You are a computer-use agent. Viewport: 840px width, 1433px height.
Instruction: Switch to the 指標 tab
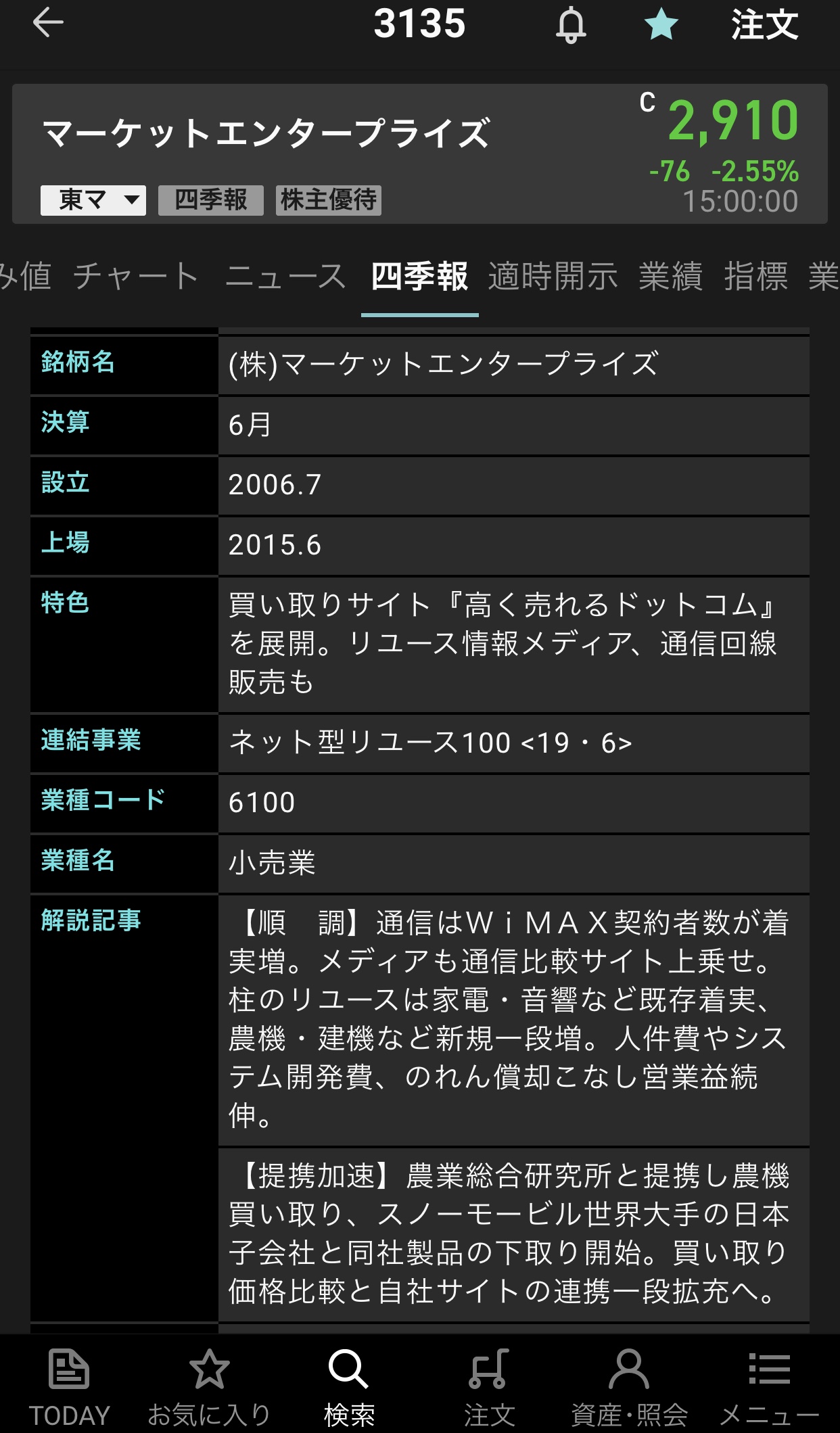pos(756,277)
